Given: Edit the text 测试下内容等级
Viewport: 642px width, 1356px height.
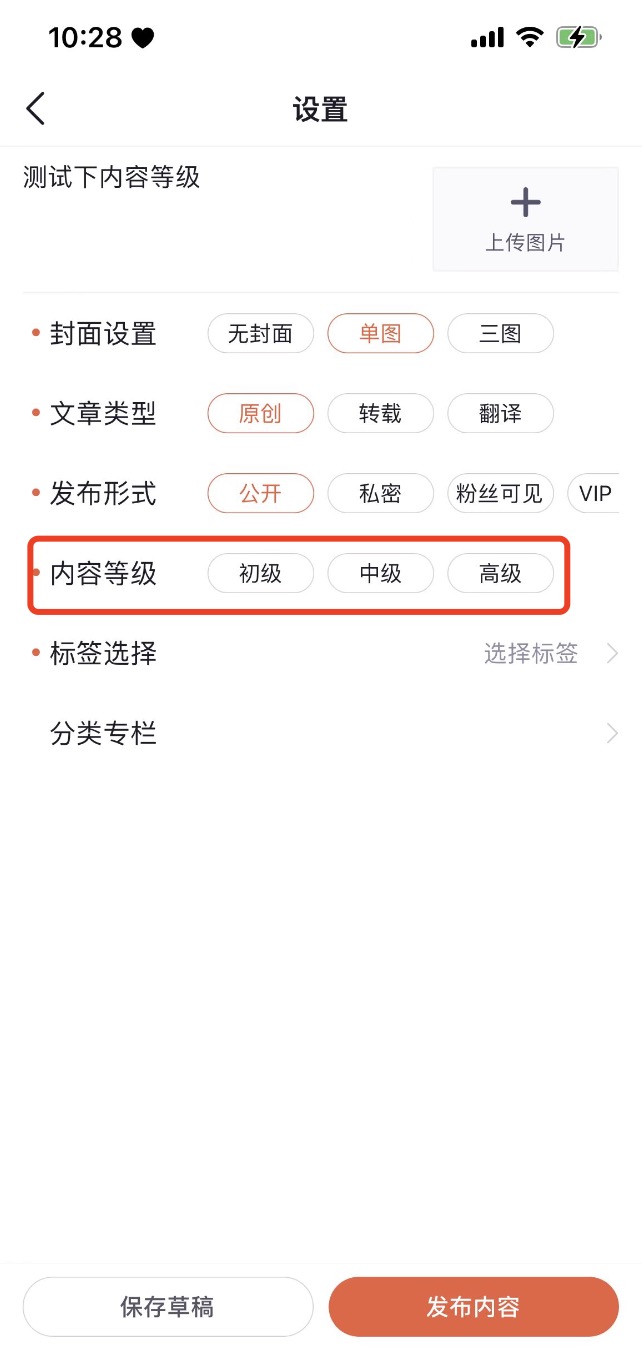Looking at the screenshot, I should coord(112,178).
